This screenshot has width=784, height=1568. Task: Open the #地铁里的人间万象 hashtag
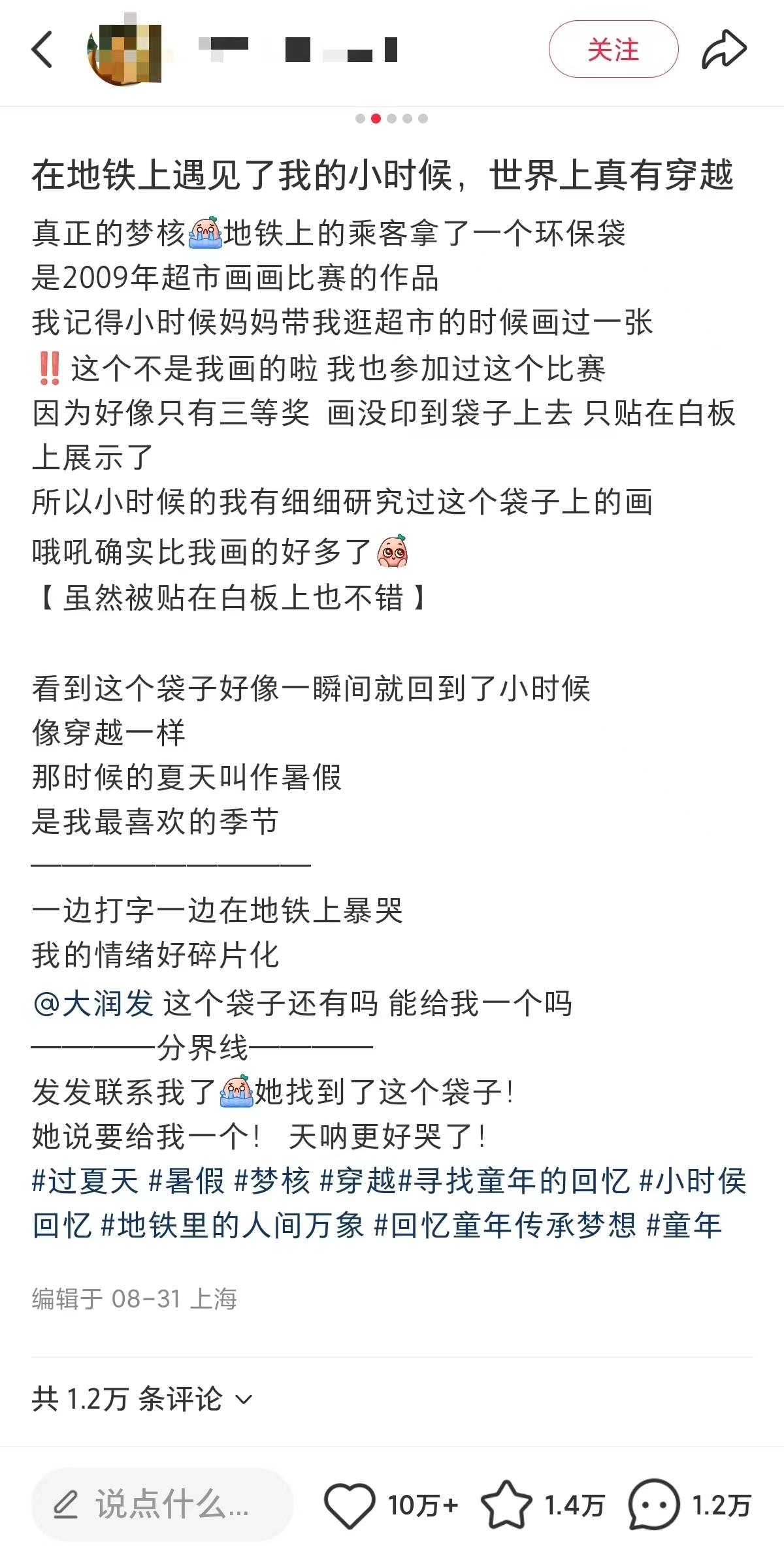click(x=232, y=1225)
